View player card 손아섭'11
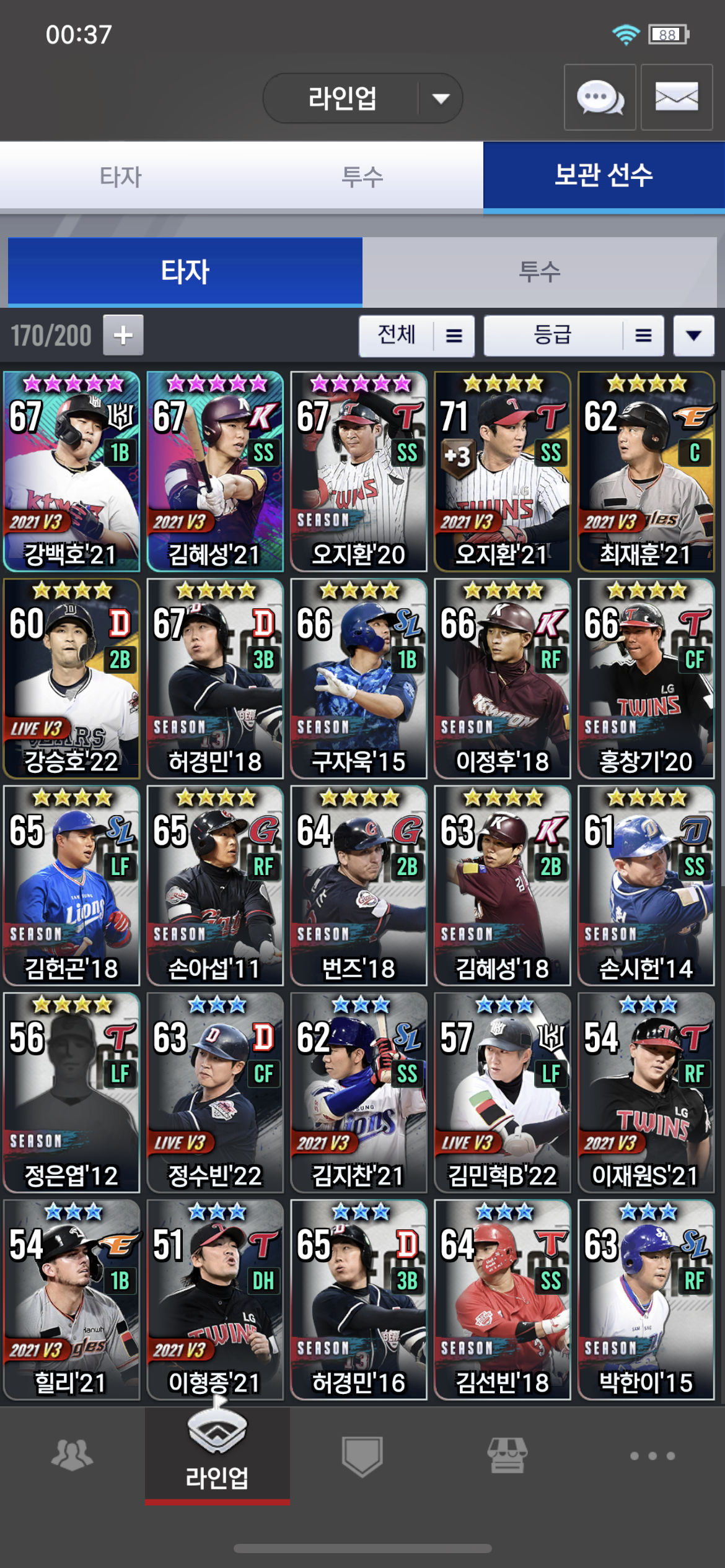 (214, 886)
